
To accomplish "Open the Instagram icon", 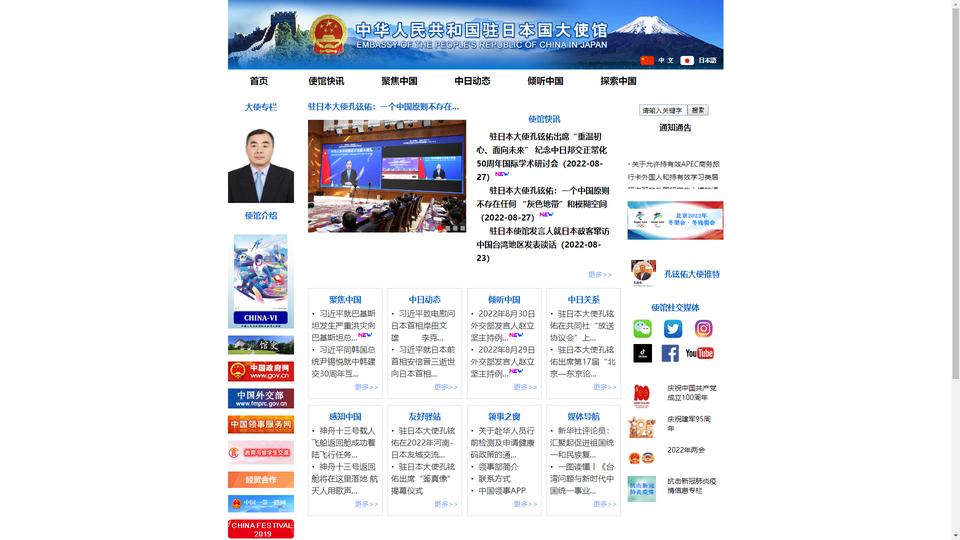I will pyautogui.click(x=704, y=328).
